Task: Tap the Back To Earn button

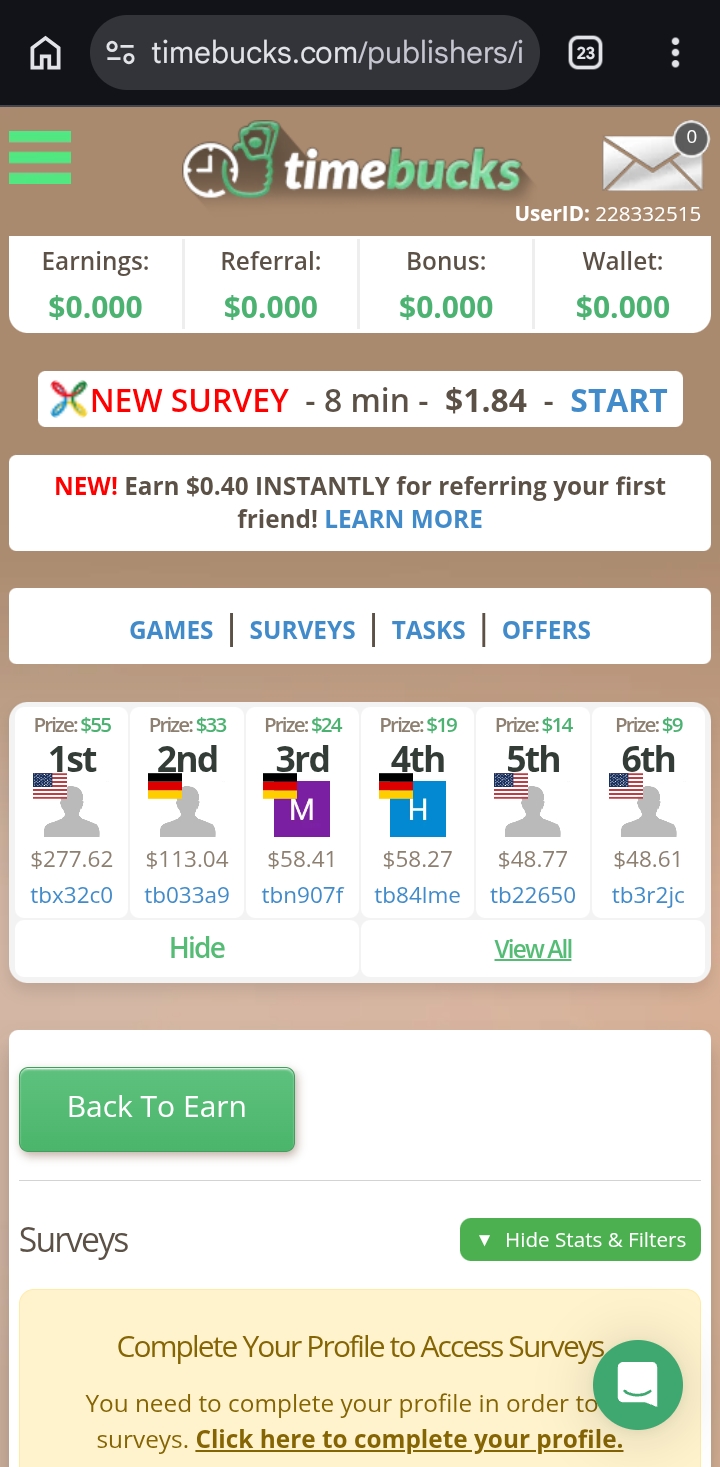Action: click(x=157, y=1108)
